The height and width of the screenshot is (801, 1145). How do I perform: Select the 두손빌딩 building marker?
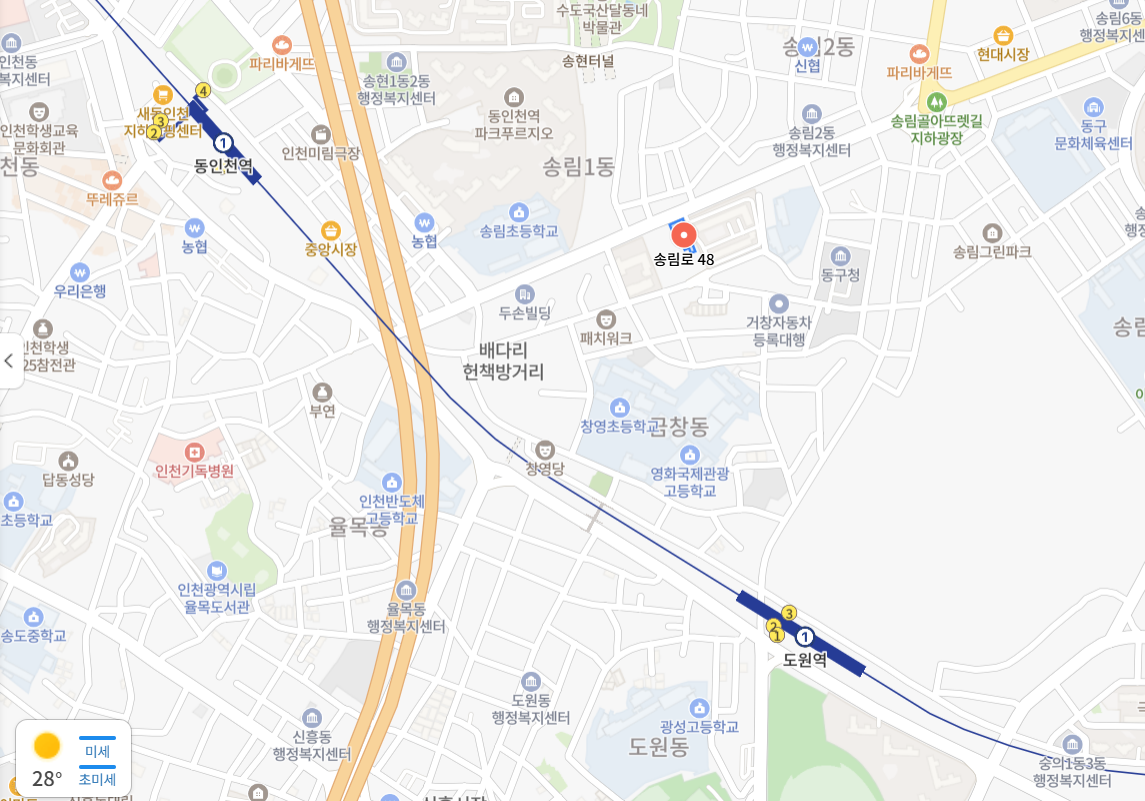coord(525,293)
